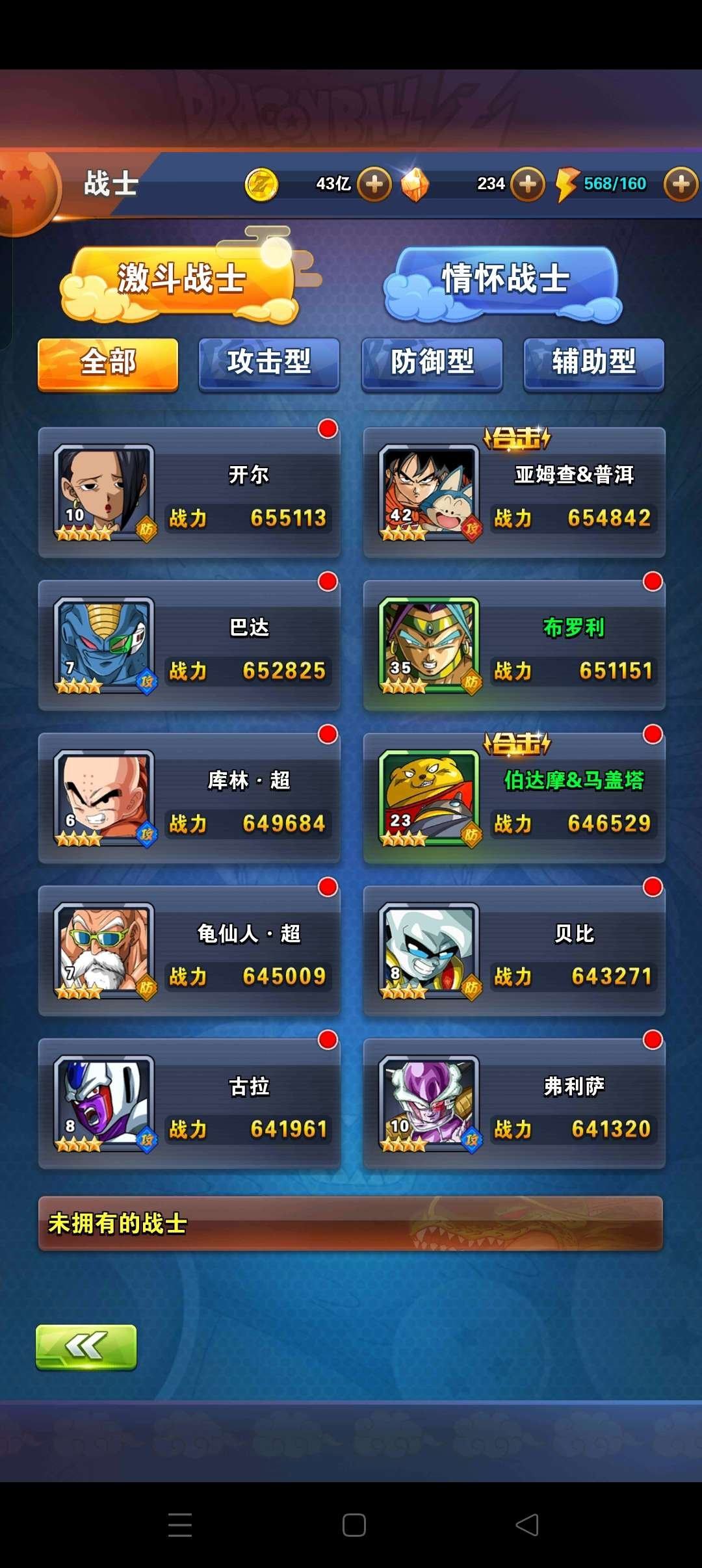Viewport: 702px width, 1568px height.
Task: Open 开尔's character portrait
Action: (104, 495)
